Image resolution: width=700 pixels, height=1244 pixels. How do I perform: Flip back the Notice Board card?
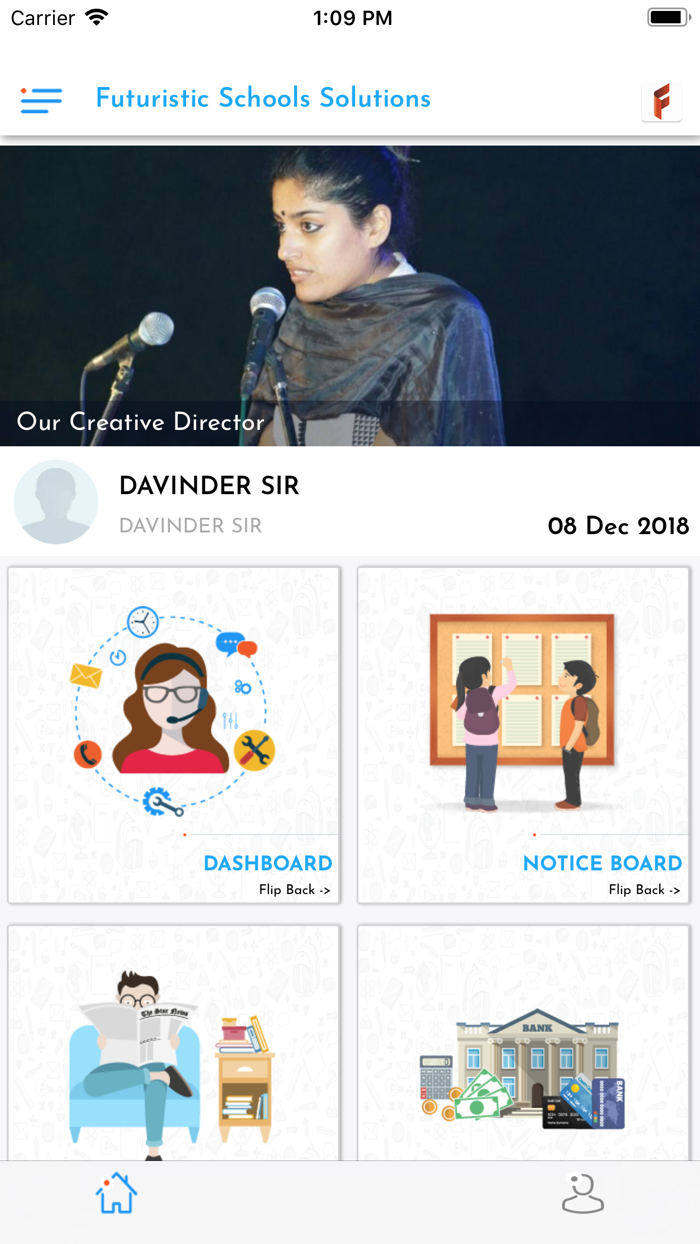pyautogui.click(x=645, y=890)
